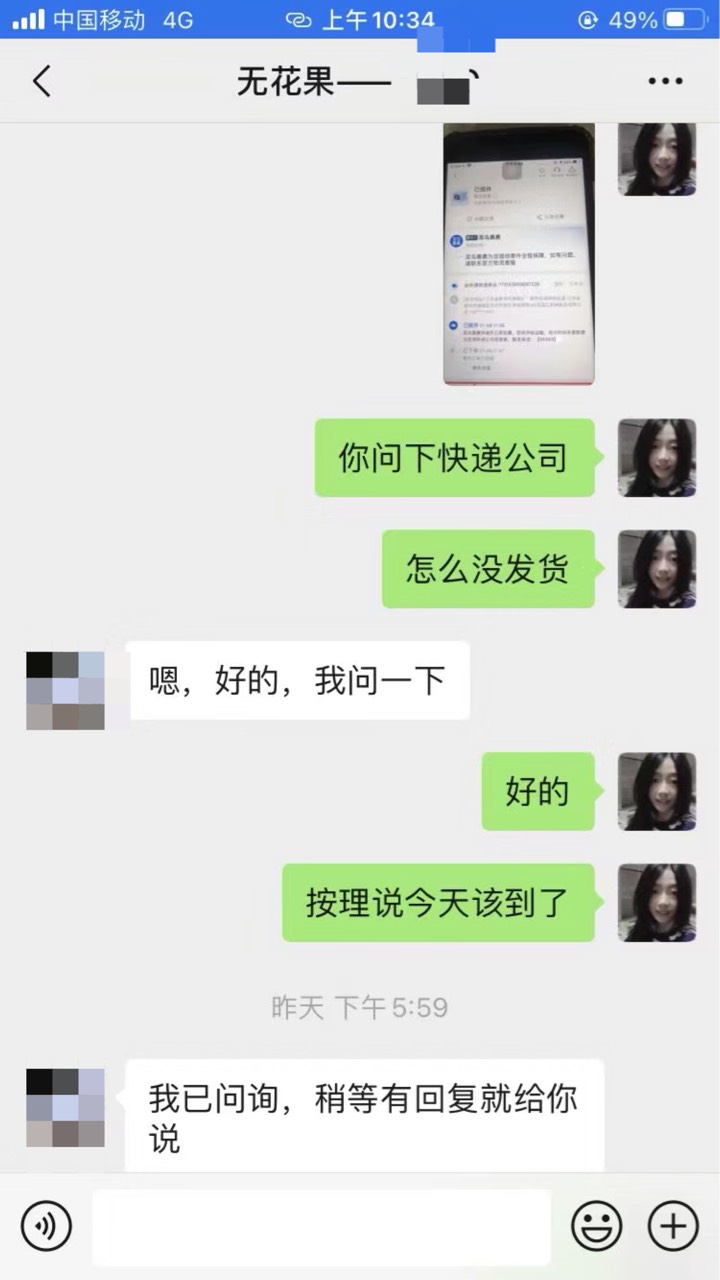The height and width of the screenshot is (1280, 720).
Task: Tap my avatar beside 你问下快递公司
Action: [x=656, y=458]
